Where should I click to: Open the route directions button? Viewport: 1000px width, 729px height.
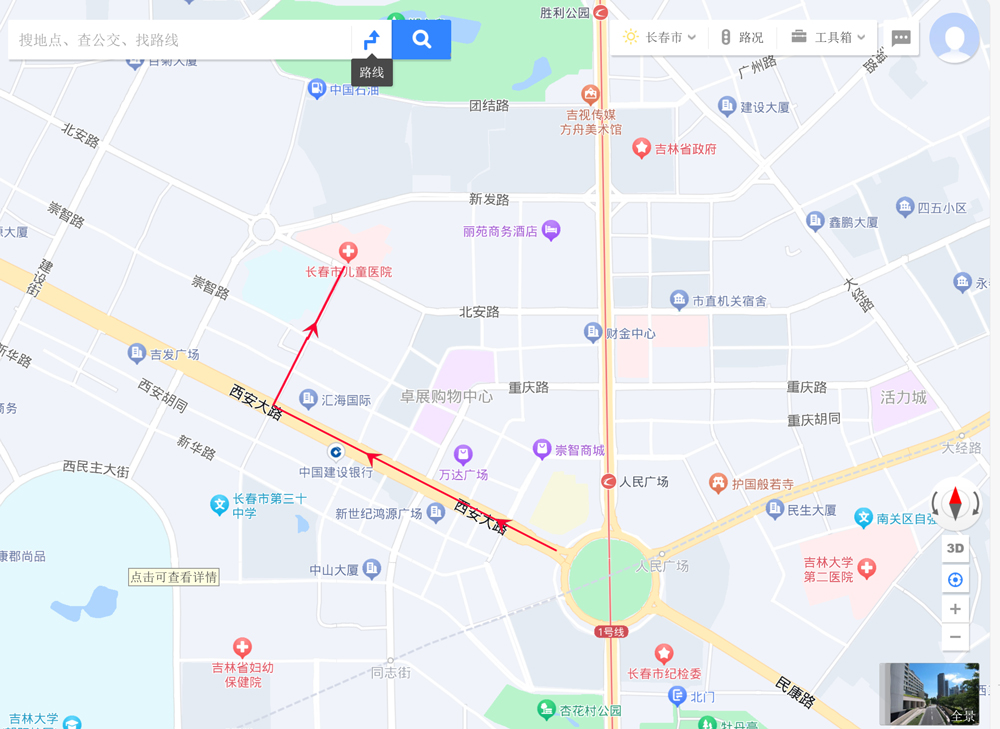372,40
